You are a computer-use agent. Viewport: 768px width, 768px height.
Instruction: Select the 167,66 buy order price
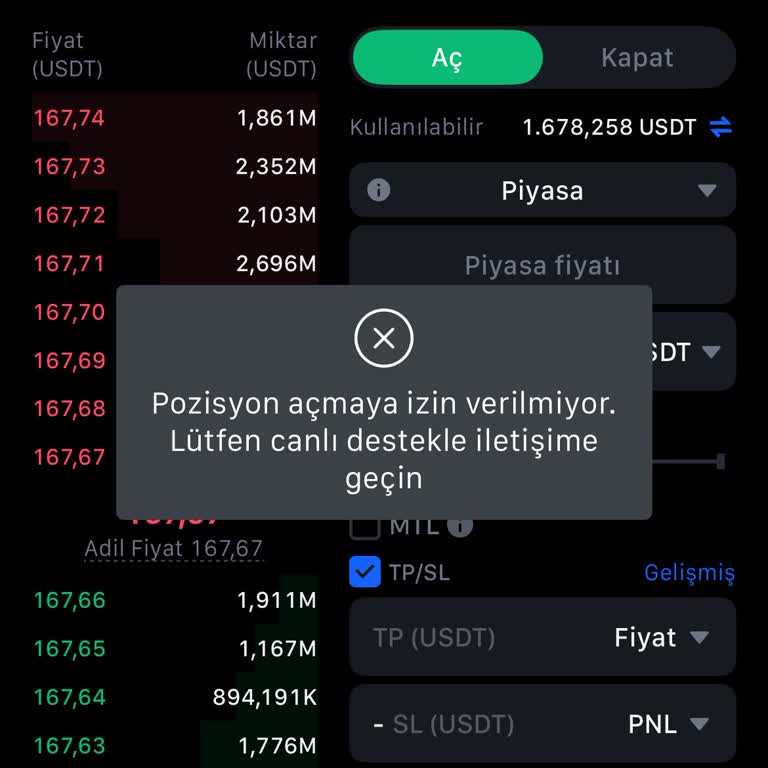tap(69, 601)
